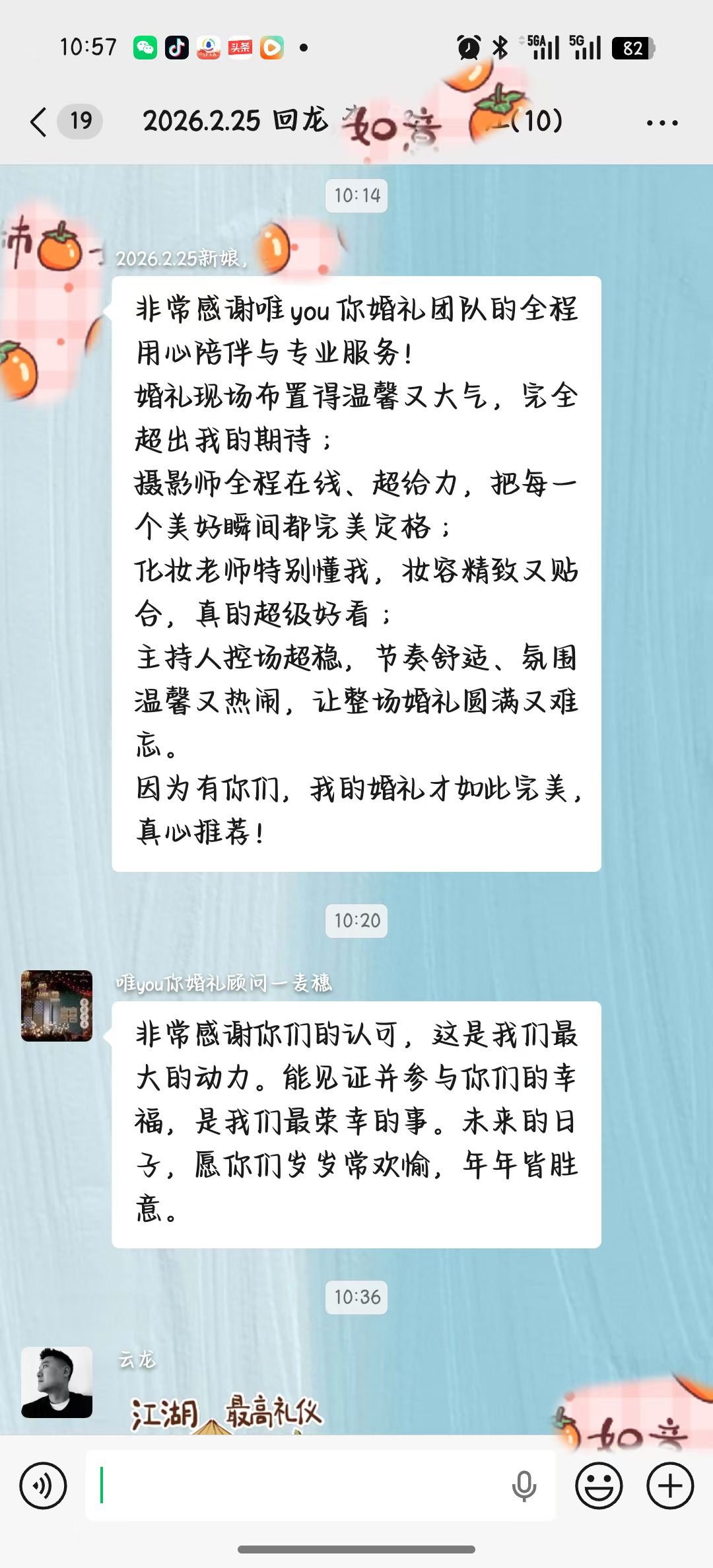Image resolution: width=713 pixels, height=1568 pixels.
Task: Open the plus attachment menu
Action: tap(669, 1486)
